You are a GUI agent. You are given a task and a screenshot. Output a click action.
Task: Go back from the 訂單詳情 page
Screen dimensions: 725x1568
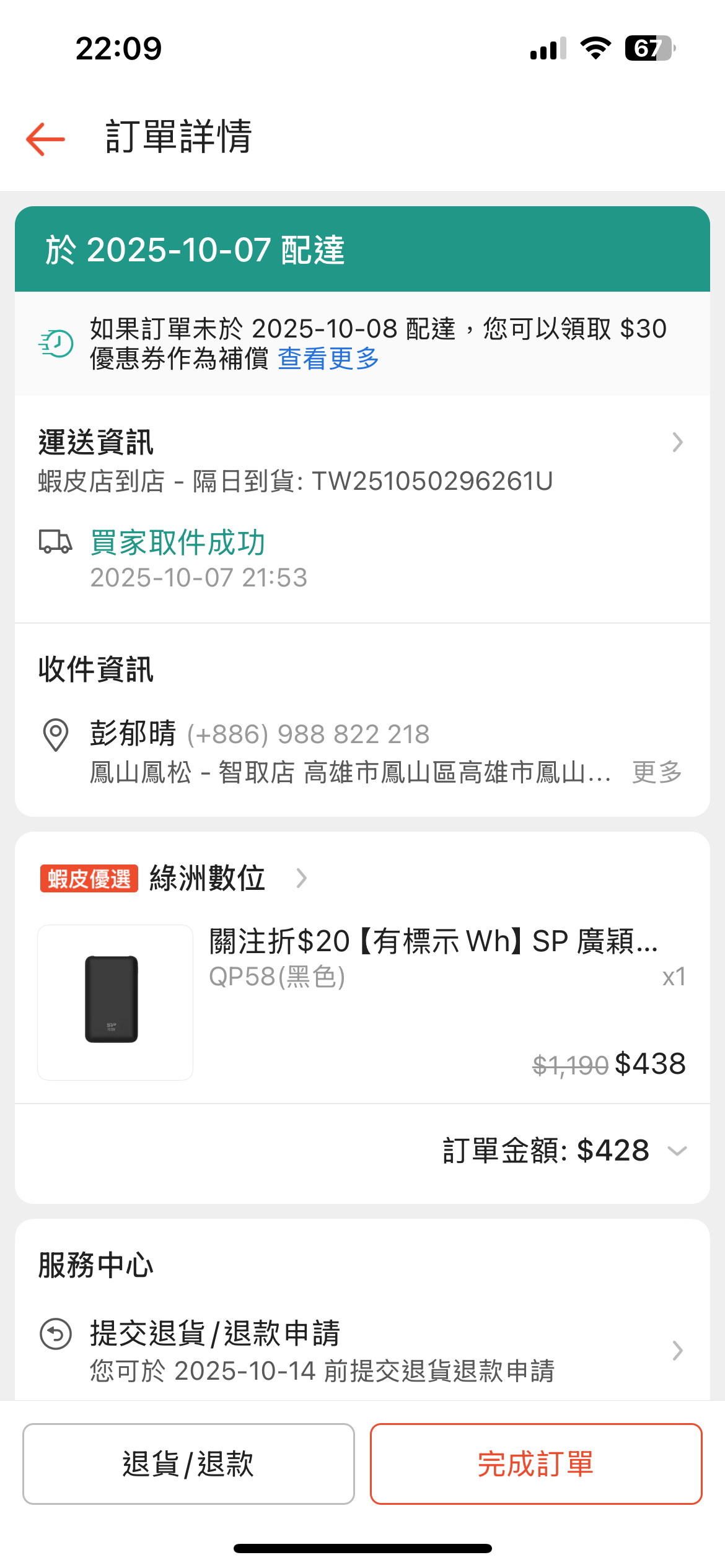coord(45,138)
